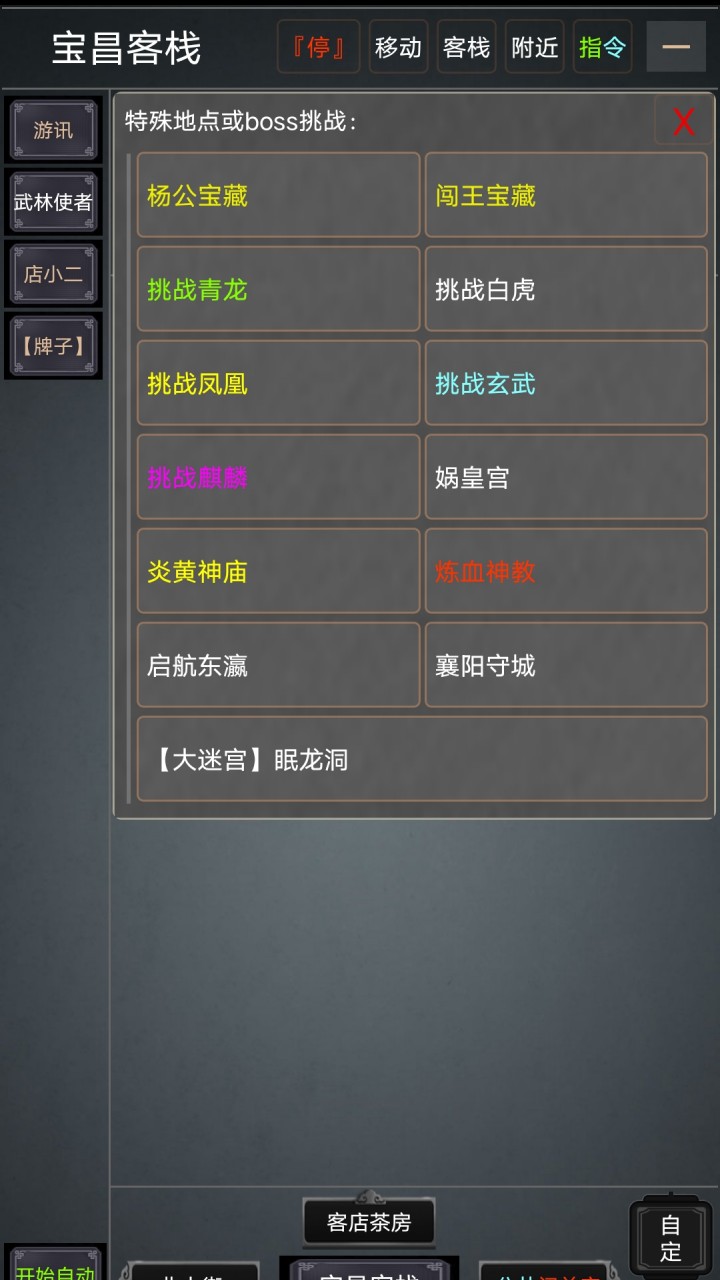Go to 娲皇宫

pos(566,477)
